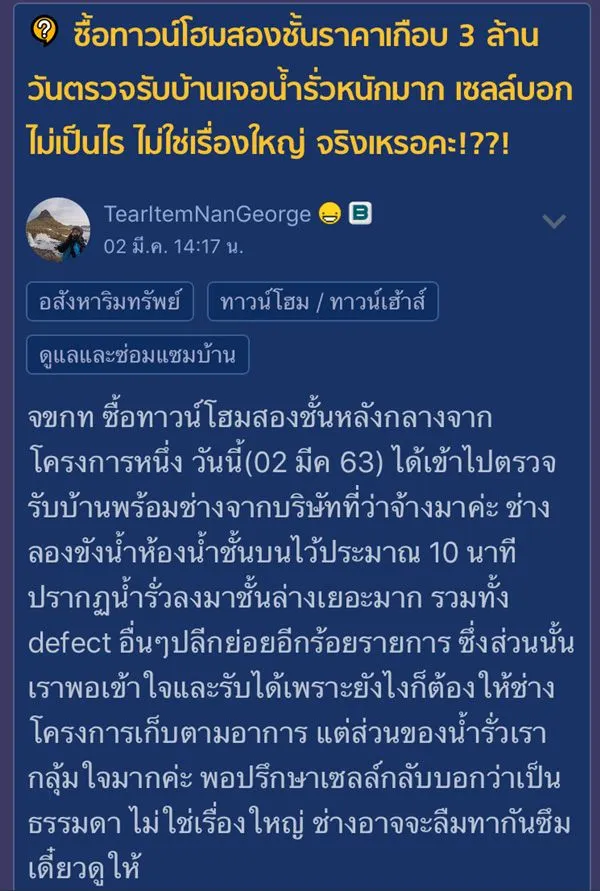Select the ดูแลและซ่อมแซมบ้าน tag
Viewport: 600px width, 891px height.
(x=137, y=354)
